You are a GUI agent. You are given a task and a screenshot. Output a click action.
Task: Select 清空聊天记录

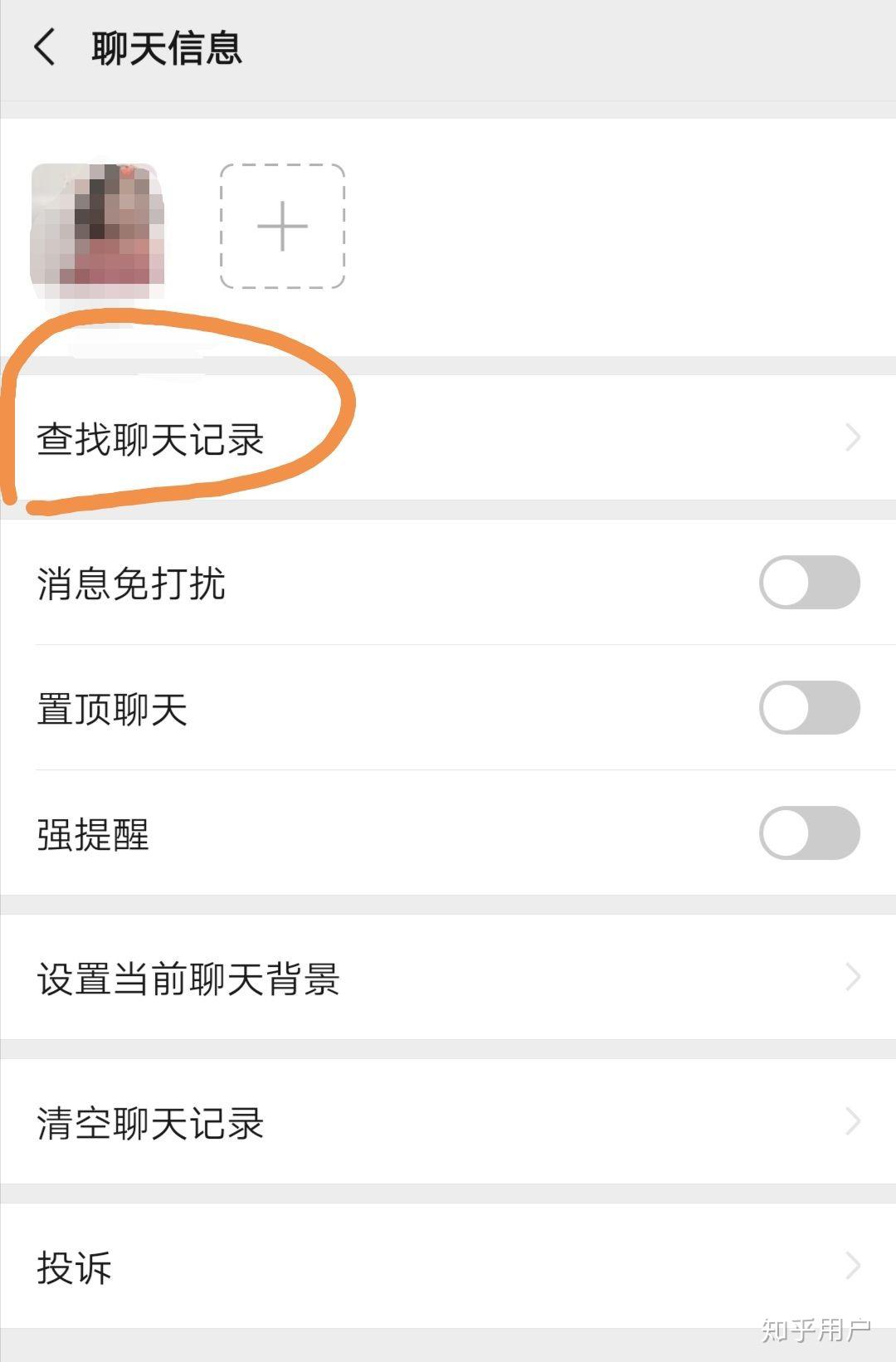coord(448,1122)
